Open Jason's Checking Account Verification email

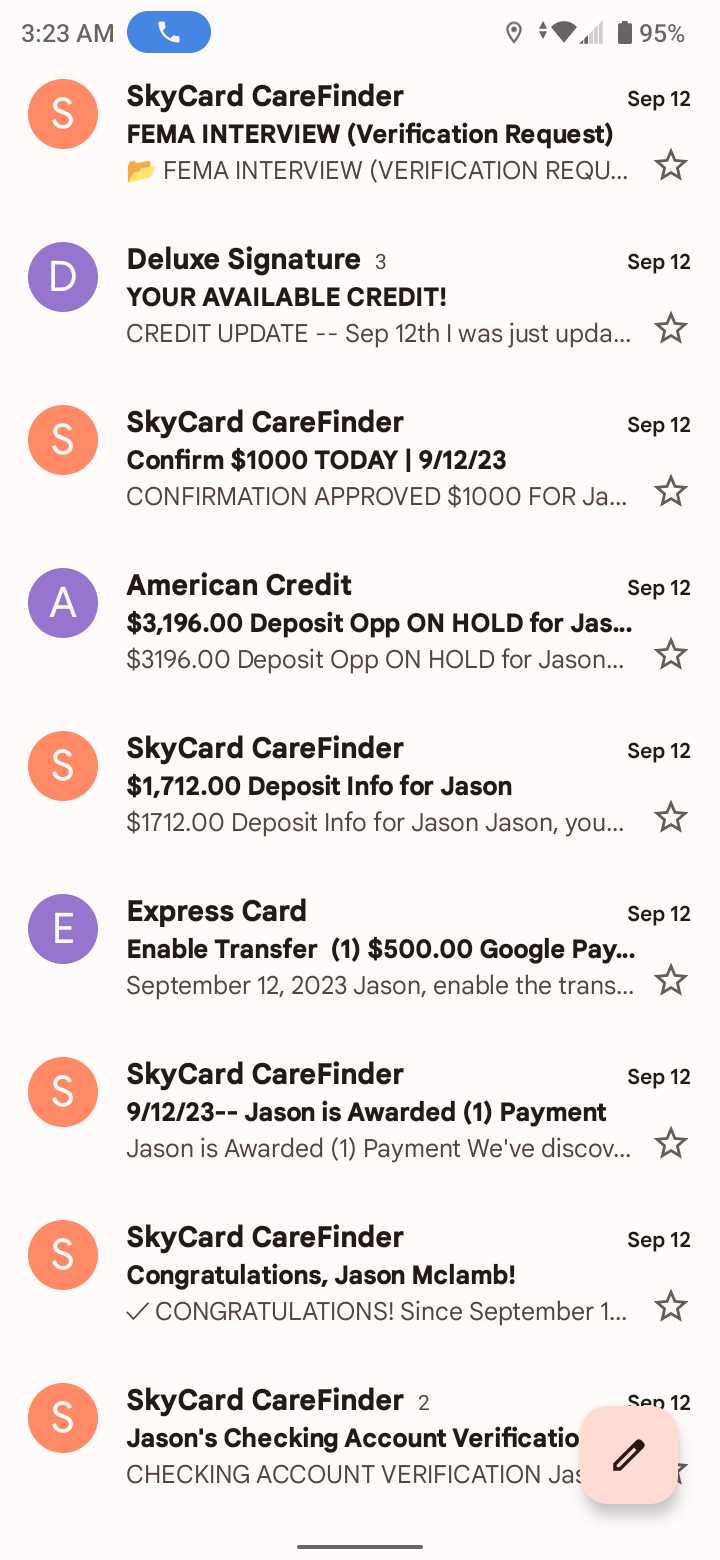pos(340,1438)
